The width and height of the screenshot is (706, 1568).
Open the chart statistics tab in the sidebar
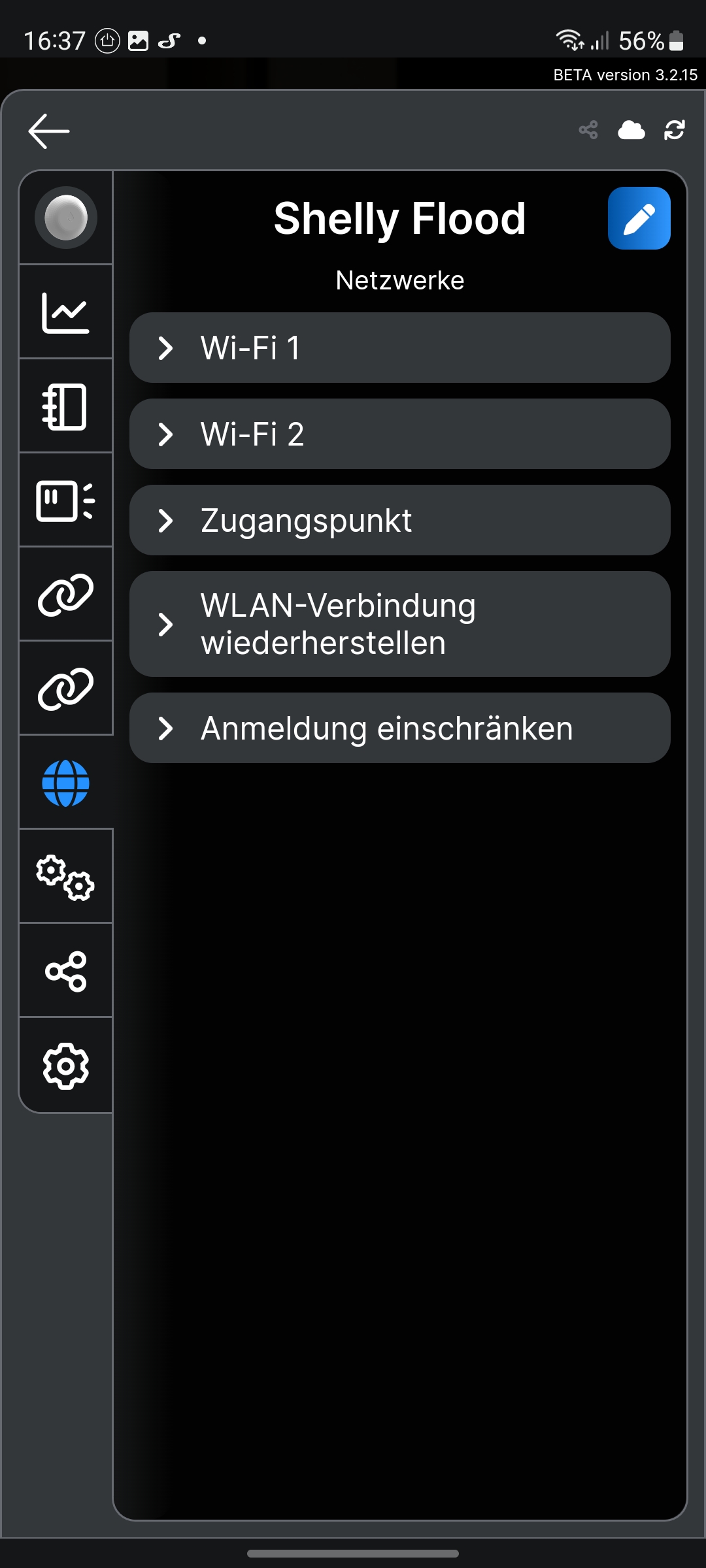(66, 312)
